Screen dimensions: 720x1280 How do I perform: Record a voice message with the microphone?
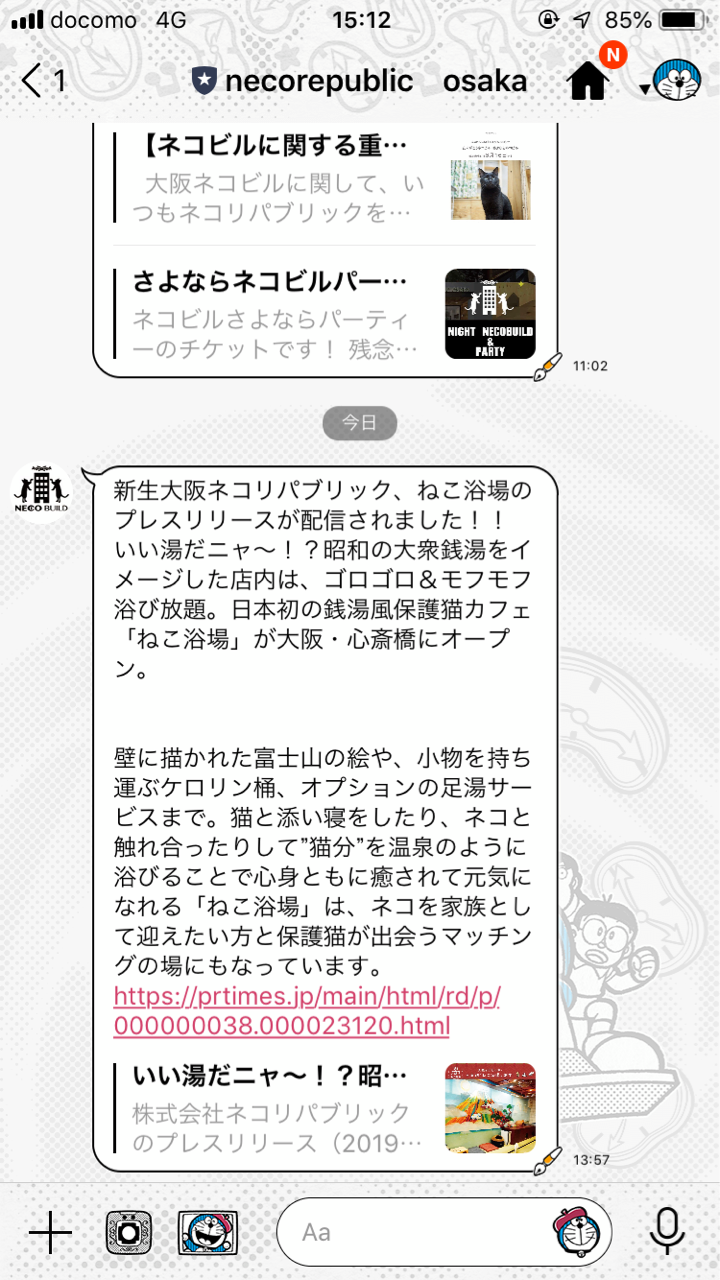pyautogui.click(x=667, y=1231)
